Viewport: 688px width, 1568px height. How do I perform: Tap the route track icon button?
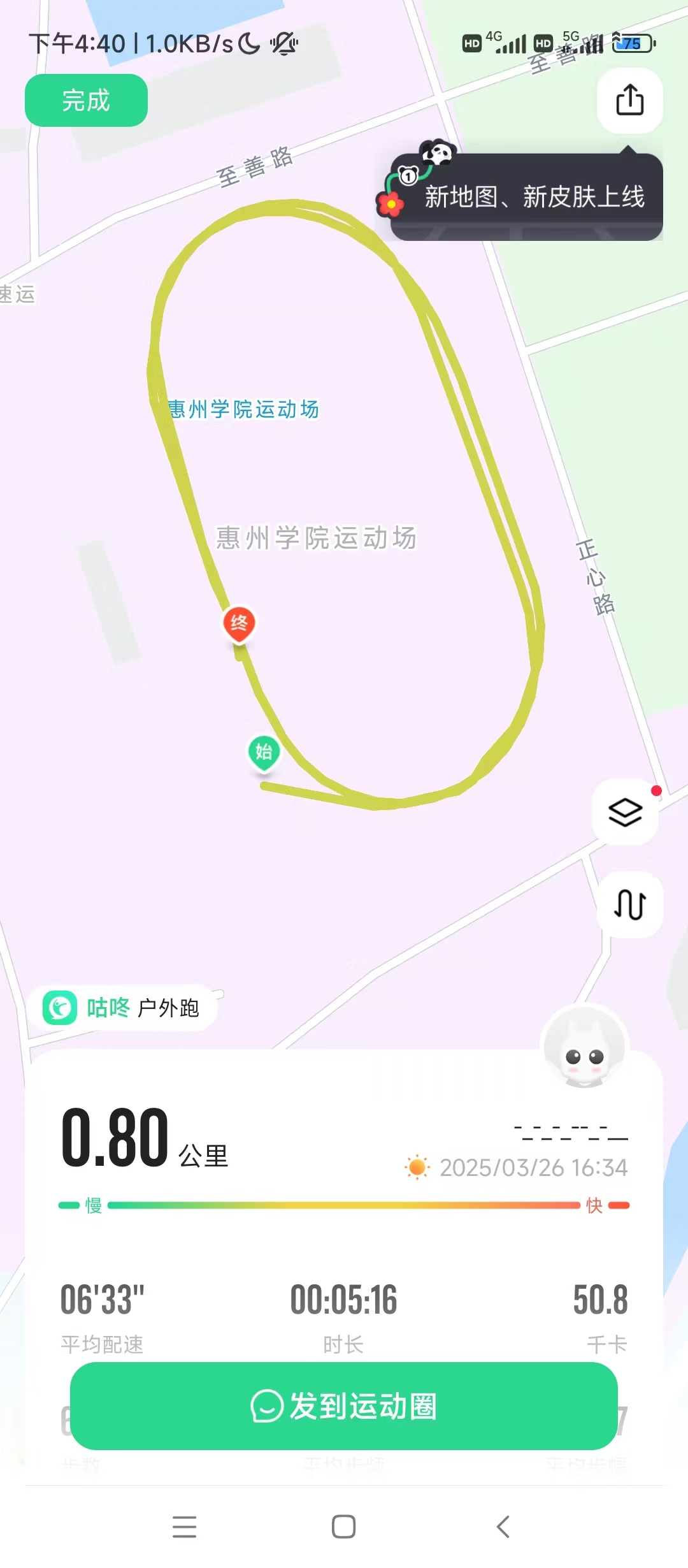(629, 904)
